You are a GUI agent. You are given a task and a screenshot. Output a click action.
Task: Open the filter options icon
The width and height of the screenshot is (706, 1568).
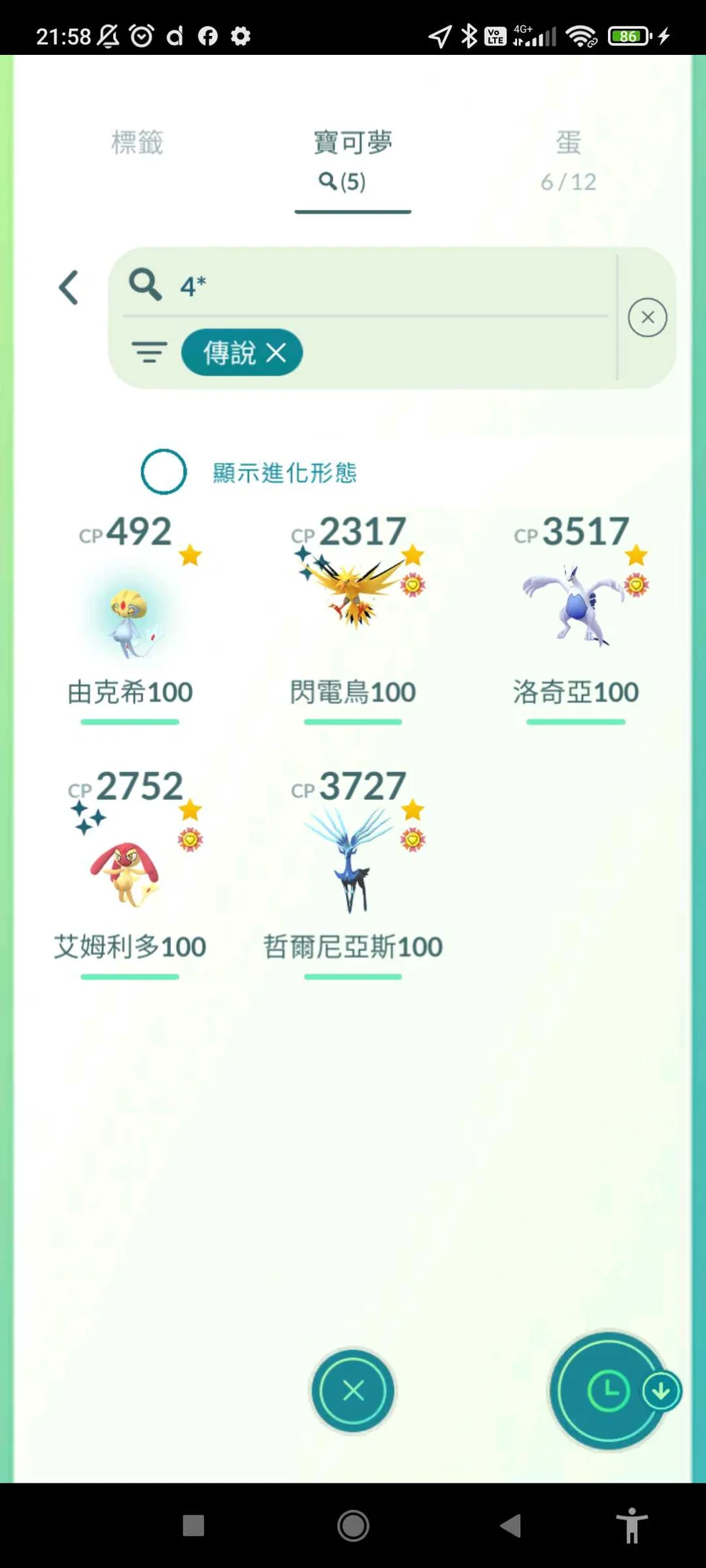coord(149,353)
